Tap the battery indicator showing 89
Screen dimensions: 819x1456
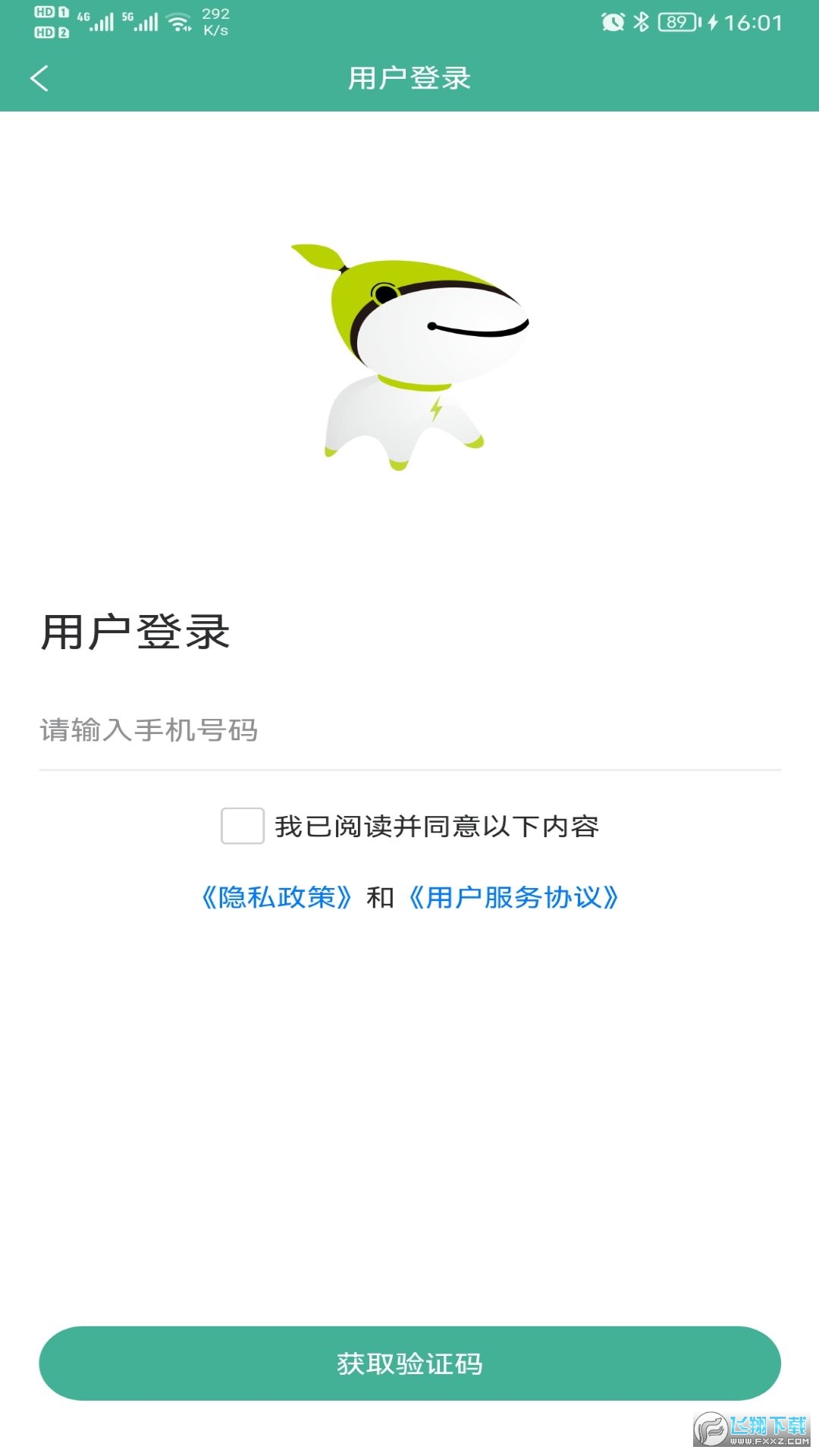(676, 23)
